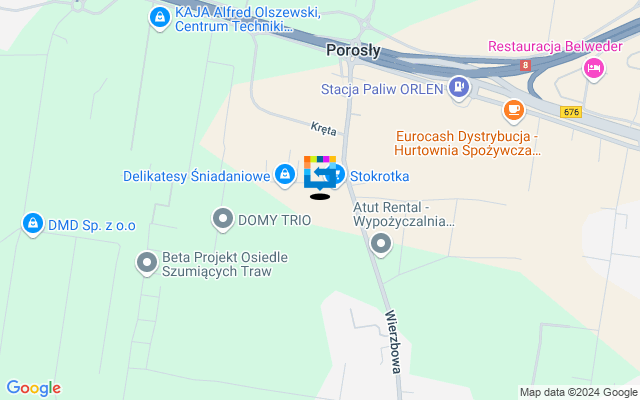Open the DMD Sp. z o.o shop pin
Image resolution: width=640 pixels, height=400 pixels.
pyautogui.click(x=33, y=223)
